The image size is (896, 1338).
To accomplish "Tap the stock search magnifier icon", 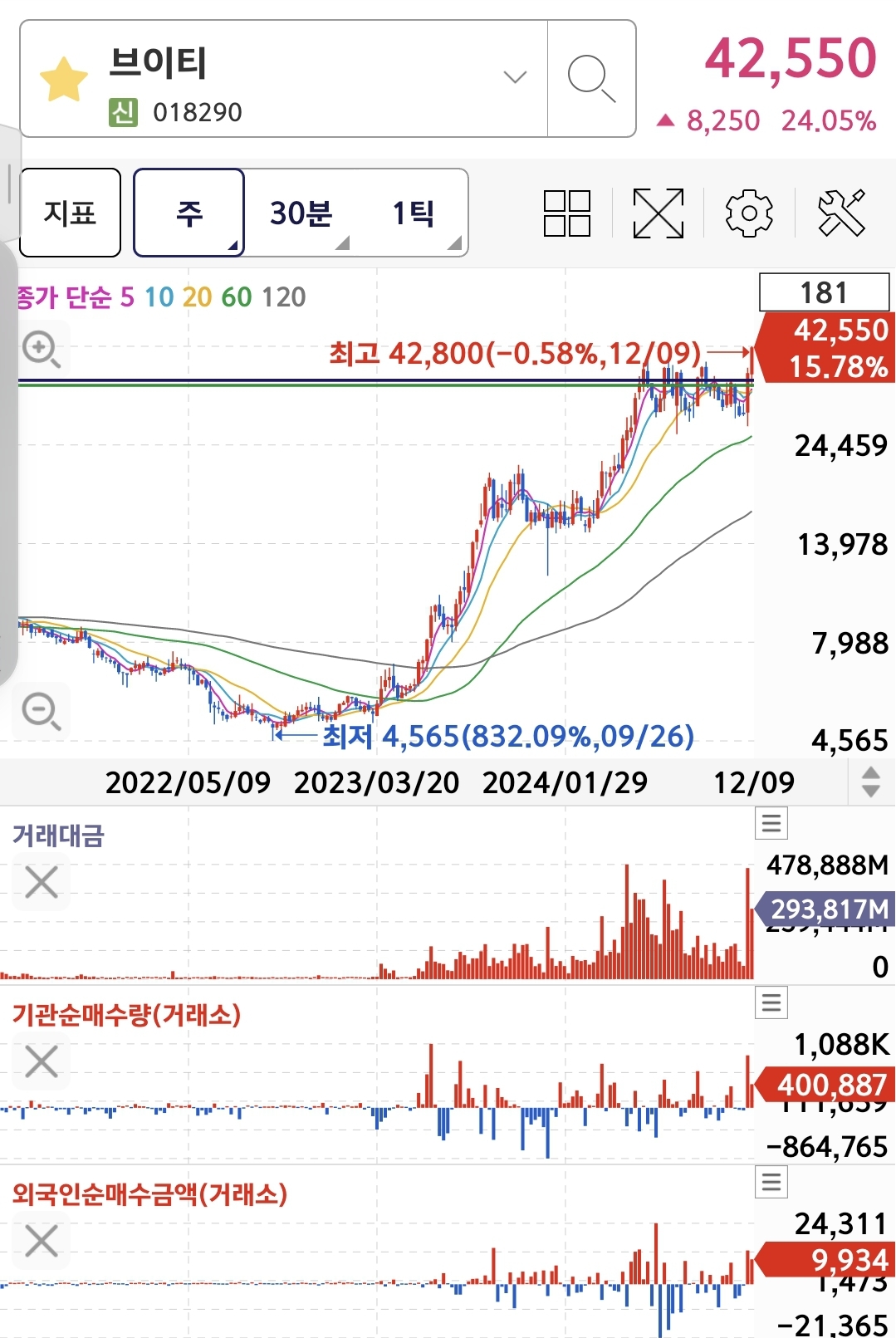I will (591, 79).
